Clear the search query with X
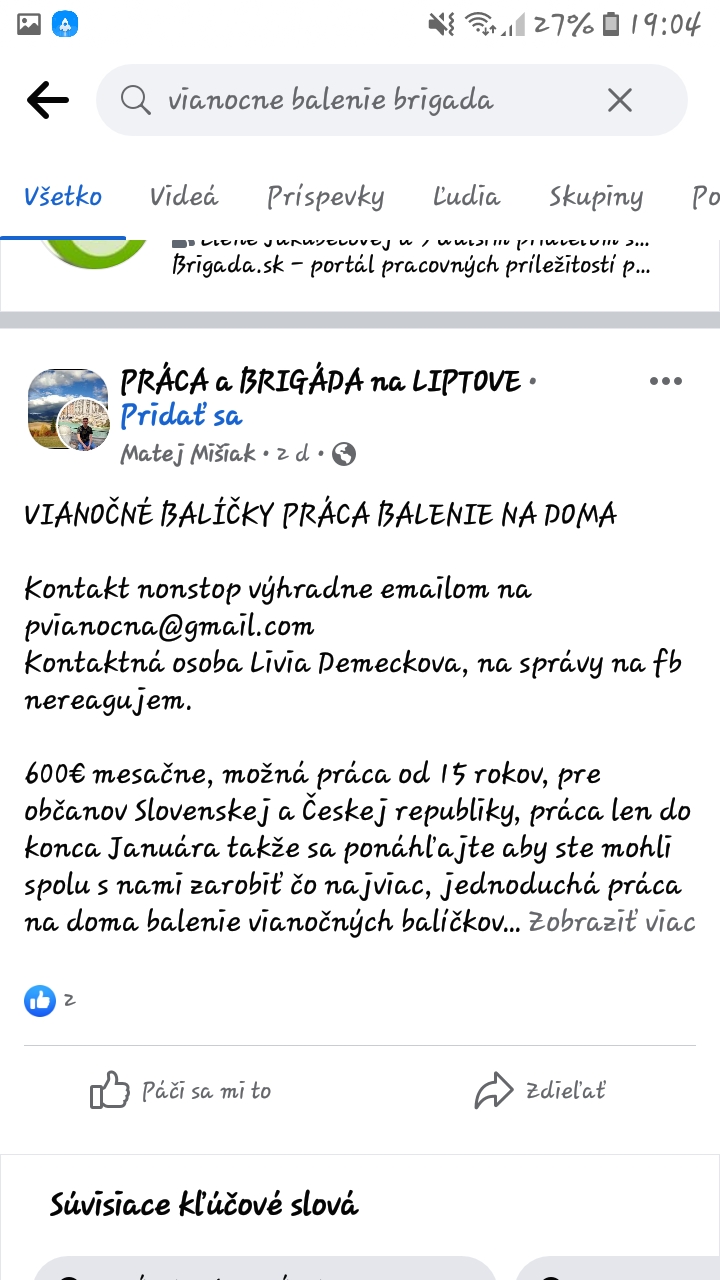The width and height of the screenshot is (720, 1280). [620, 100]
